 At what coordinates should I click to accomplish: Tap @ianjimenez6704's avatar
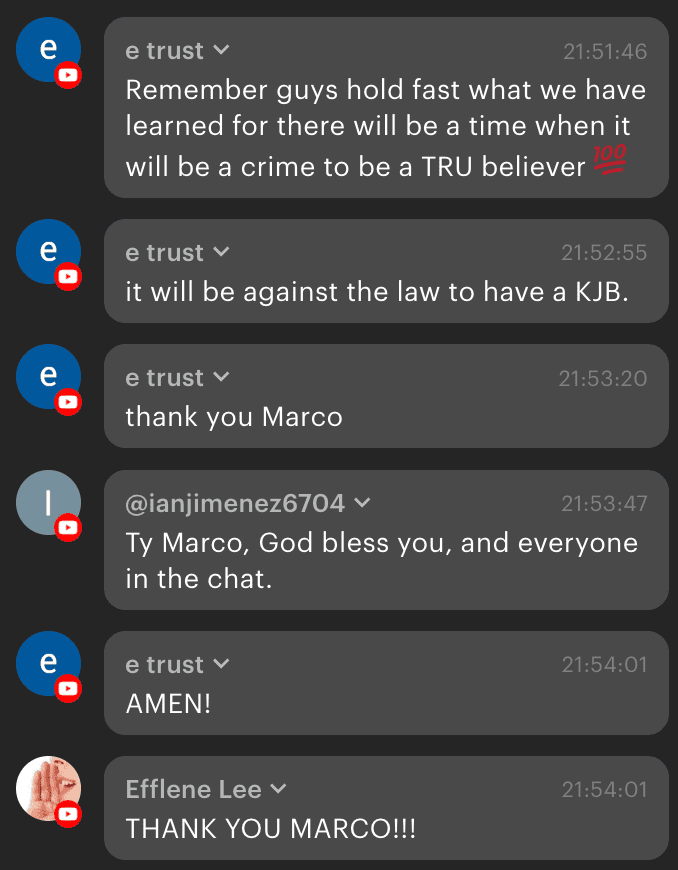(x=48, y=502)
